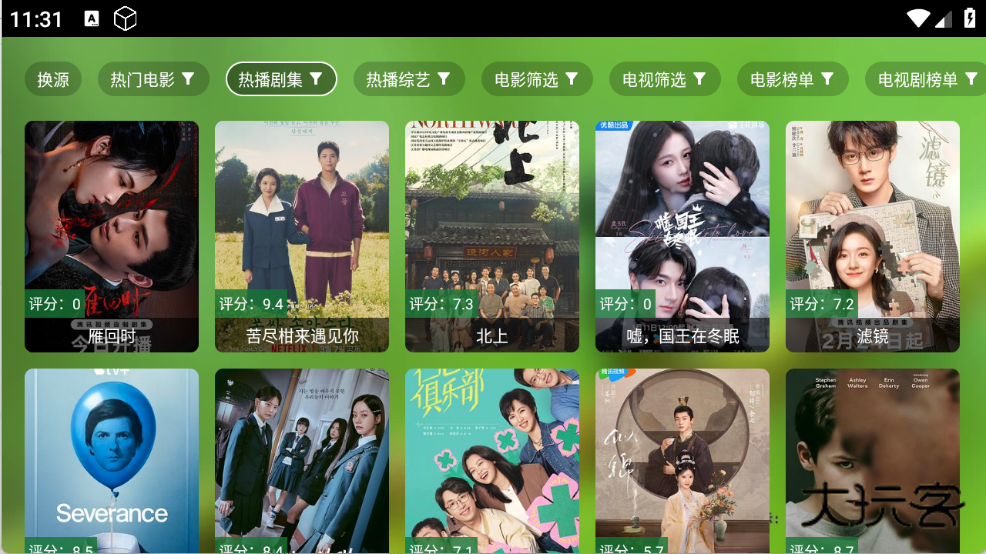Open the 滤镜 drama card
The height and width of the screenshot is (554, 986).
(872, 236)
